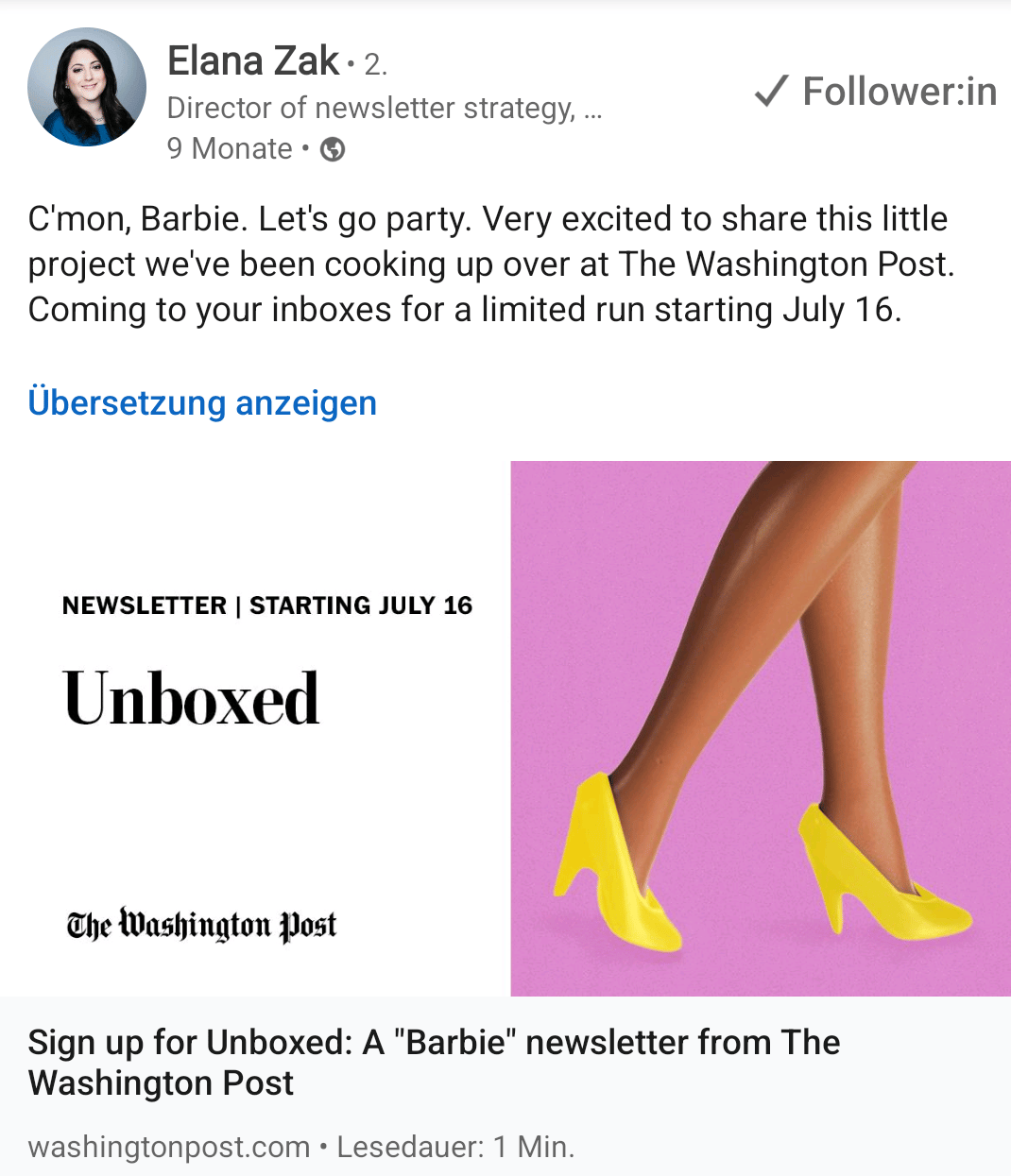Open the Unboxed newsletter preview image
This screenshot has height=1176, width=1011.
pyautogui.click(x=505, y=727)
